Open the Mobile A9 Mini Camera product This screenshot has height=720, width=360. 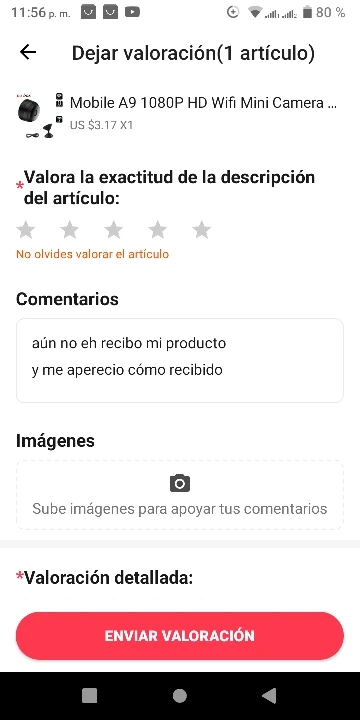(180, 113)
